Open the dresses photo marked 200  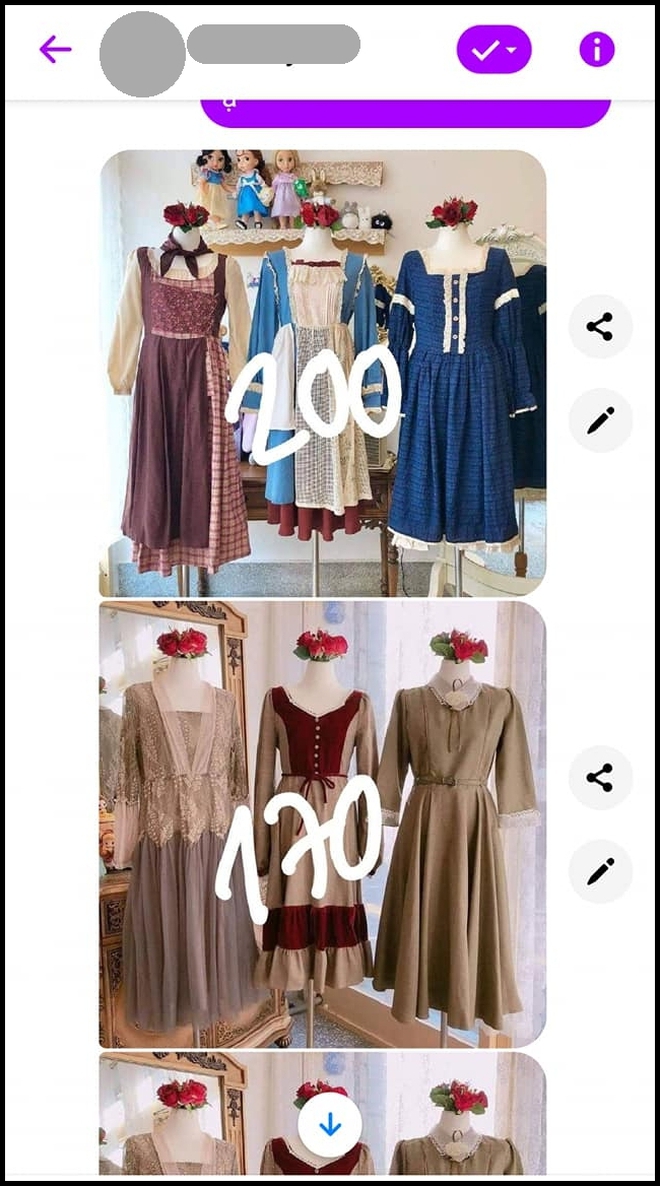(323, 373)
